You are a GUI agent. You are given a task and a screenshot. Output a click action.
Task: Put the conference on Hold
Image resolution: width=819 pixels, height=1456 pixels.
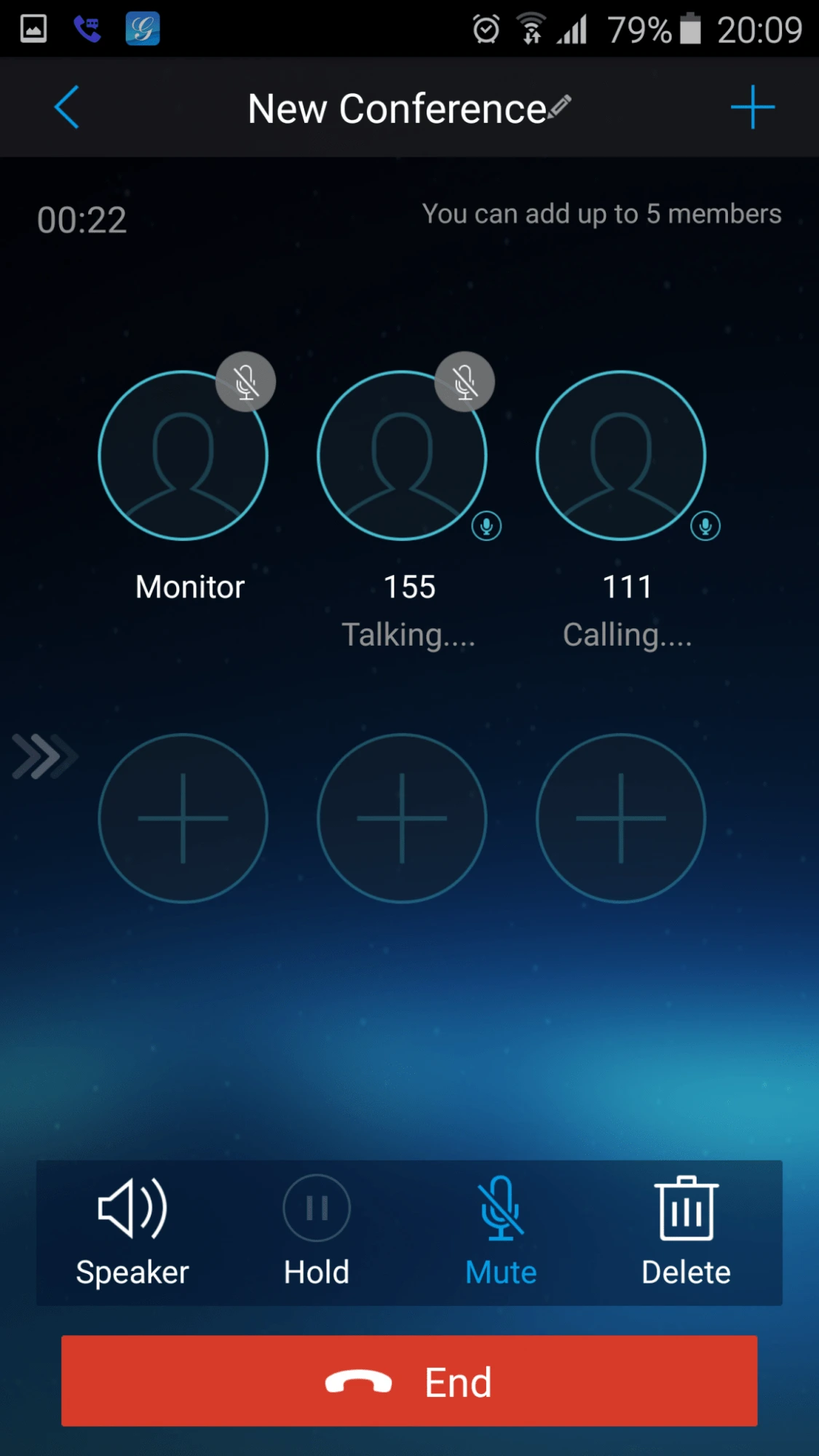click(317, 1231)
